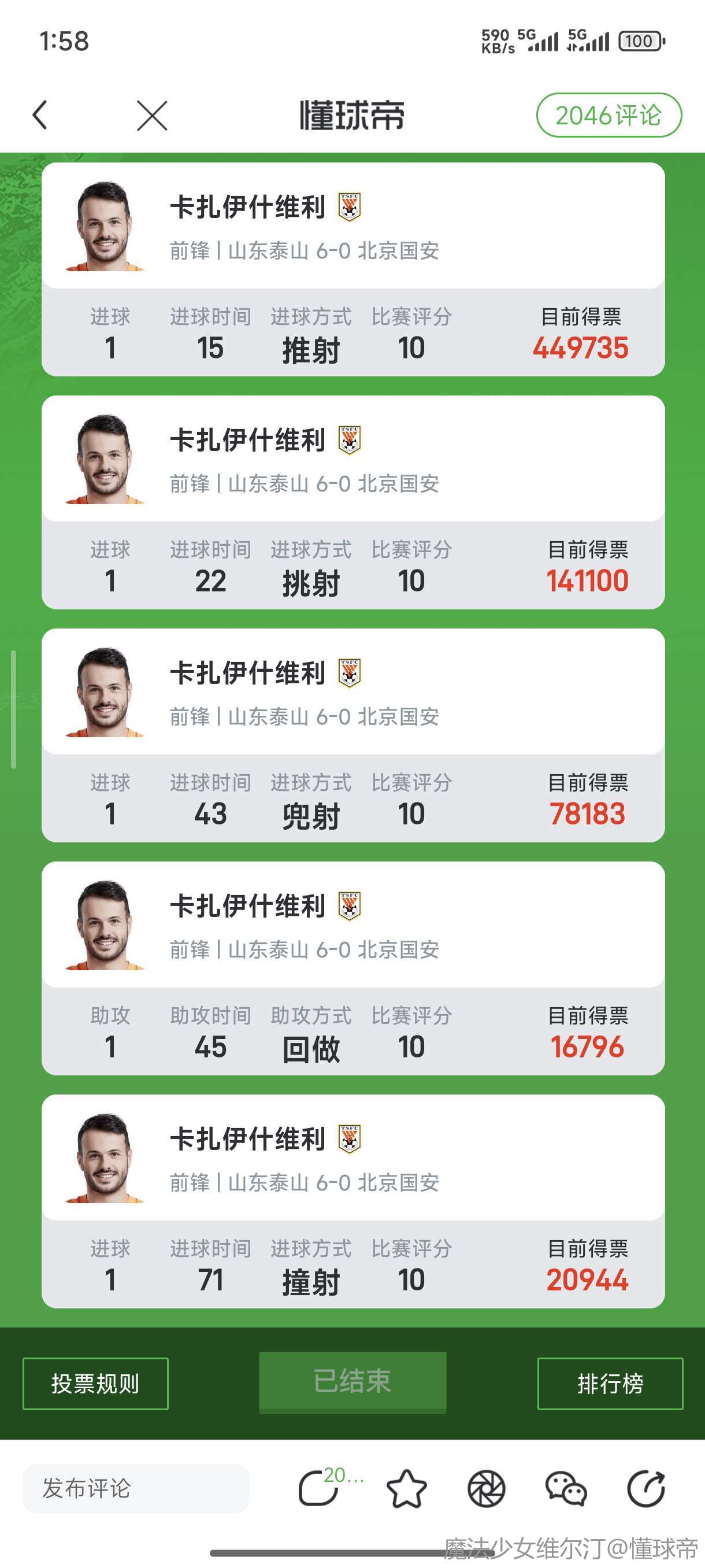Viewport: 705px width, 1568px height.
Task: View the 投票规则 voting rules
Action: pyautogui.click(x=95, y=1384)
